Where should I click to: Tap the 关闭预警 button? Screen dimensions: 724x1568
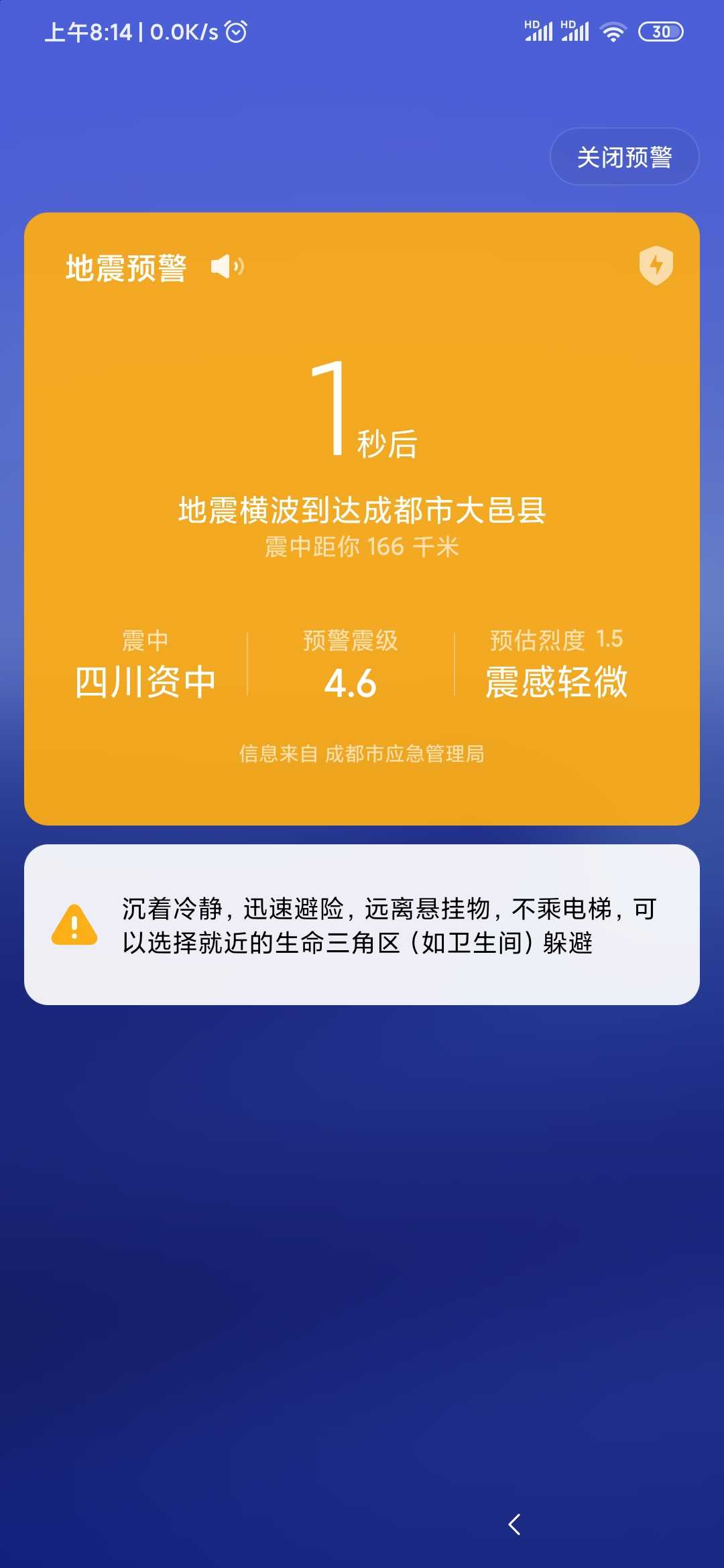pos(624,157)
